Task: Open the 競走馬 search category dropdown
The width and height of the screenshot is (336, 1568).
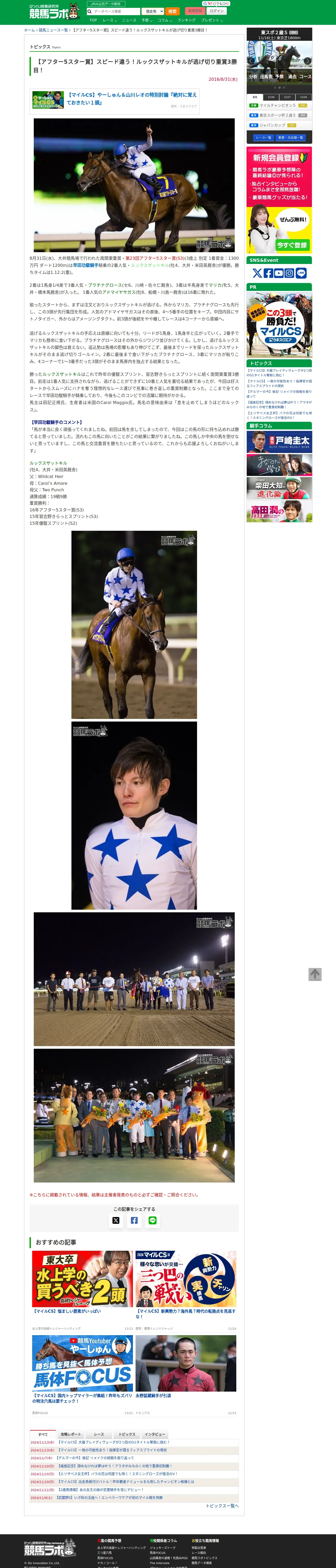Action: pyautogui.click(x=153, y=11)
